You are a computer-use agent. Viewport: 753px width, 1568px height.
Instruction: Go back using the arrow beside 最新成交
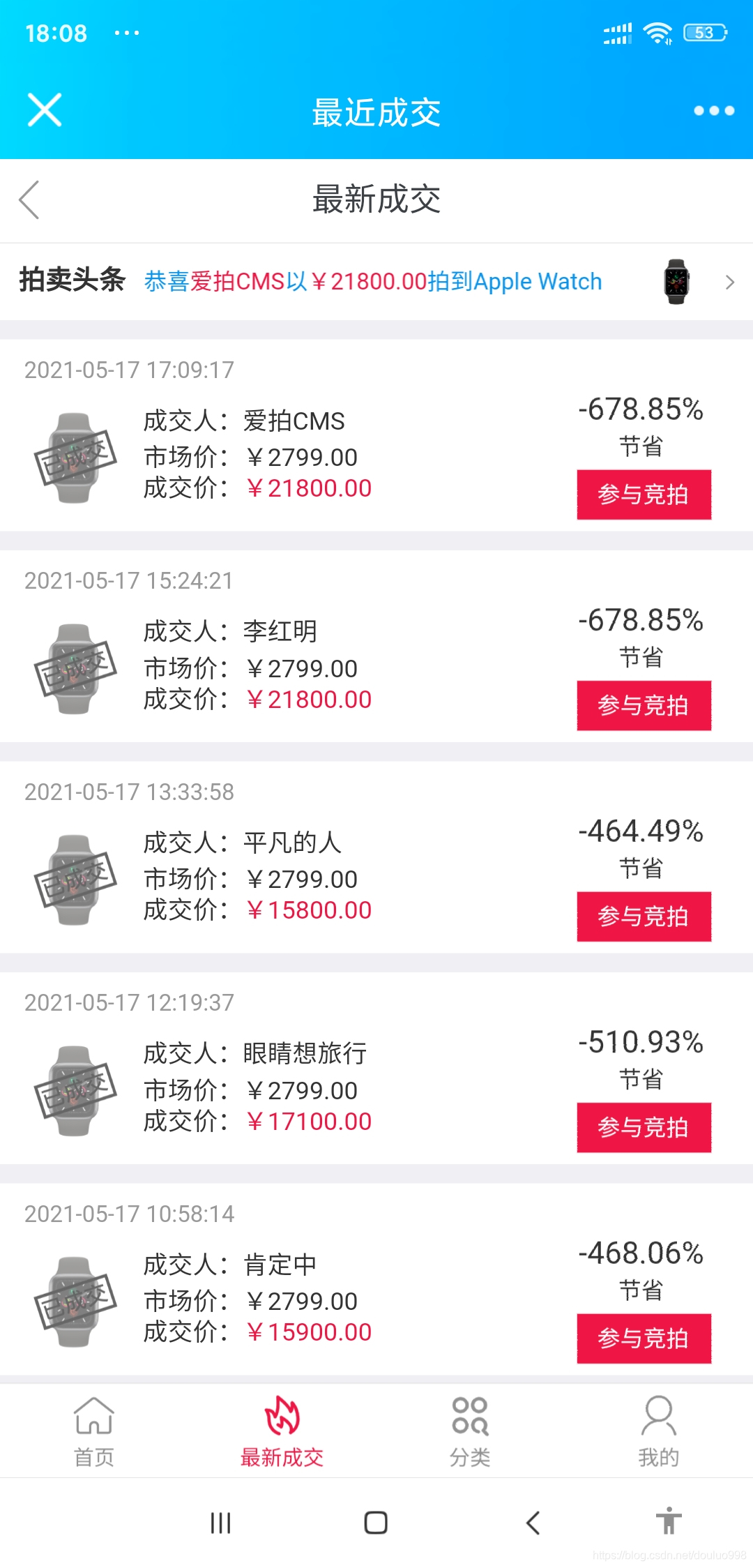point(29,200)
